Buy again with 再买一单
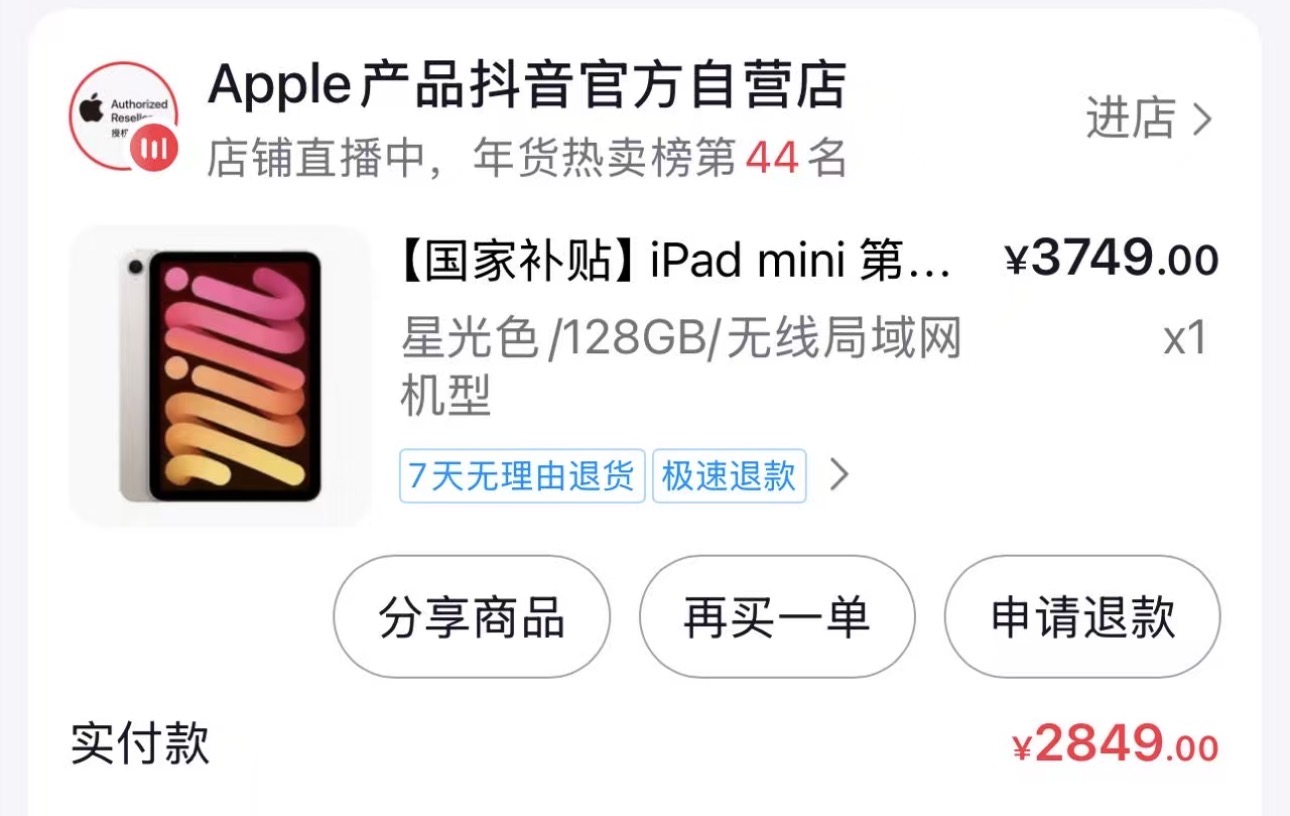The height and width of the screenshot is (816, 1290). coord(777,617)
